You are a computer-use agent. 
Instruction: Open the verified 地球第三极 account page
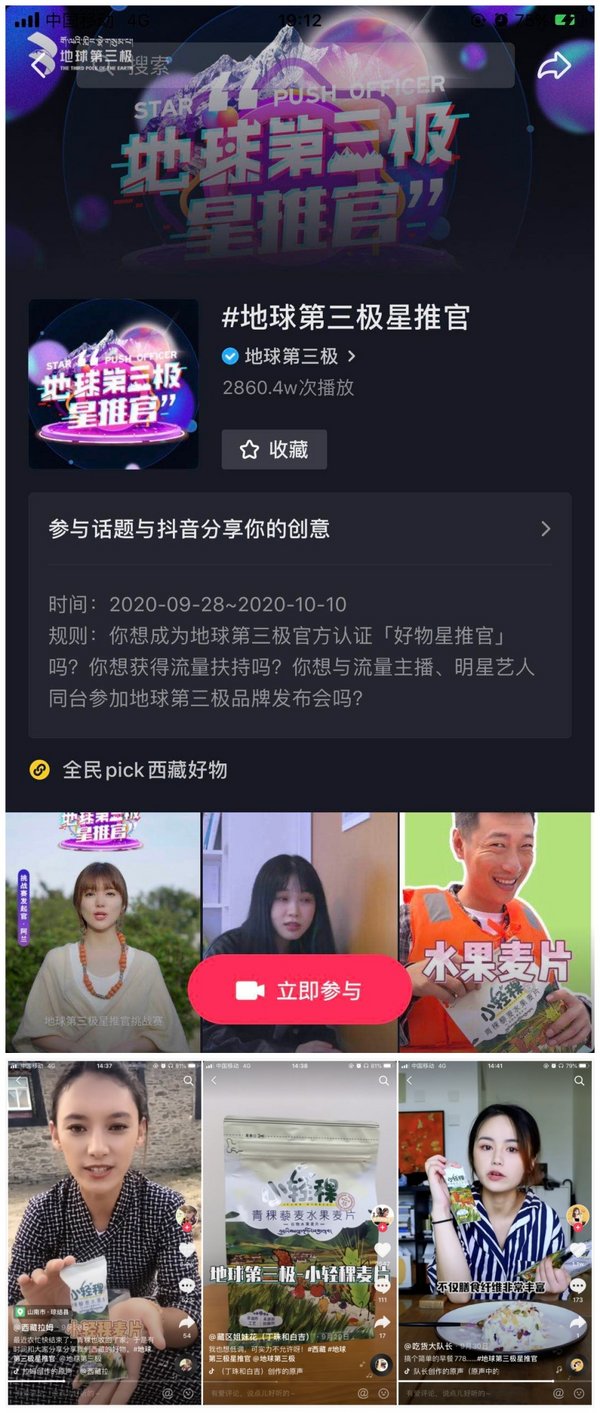[290, 356]
